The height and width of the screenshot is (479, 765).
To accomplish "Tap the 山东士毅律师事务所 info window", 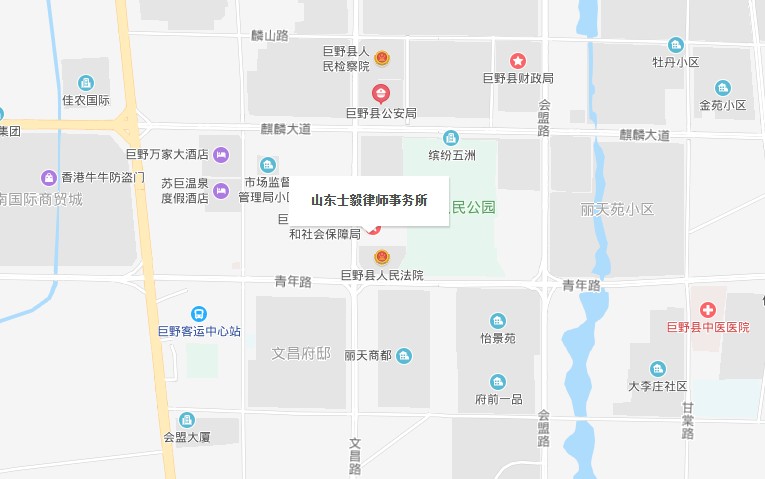I will pyautogui.click(x=369, y=200).
